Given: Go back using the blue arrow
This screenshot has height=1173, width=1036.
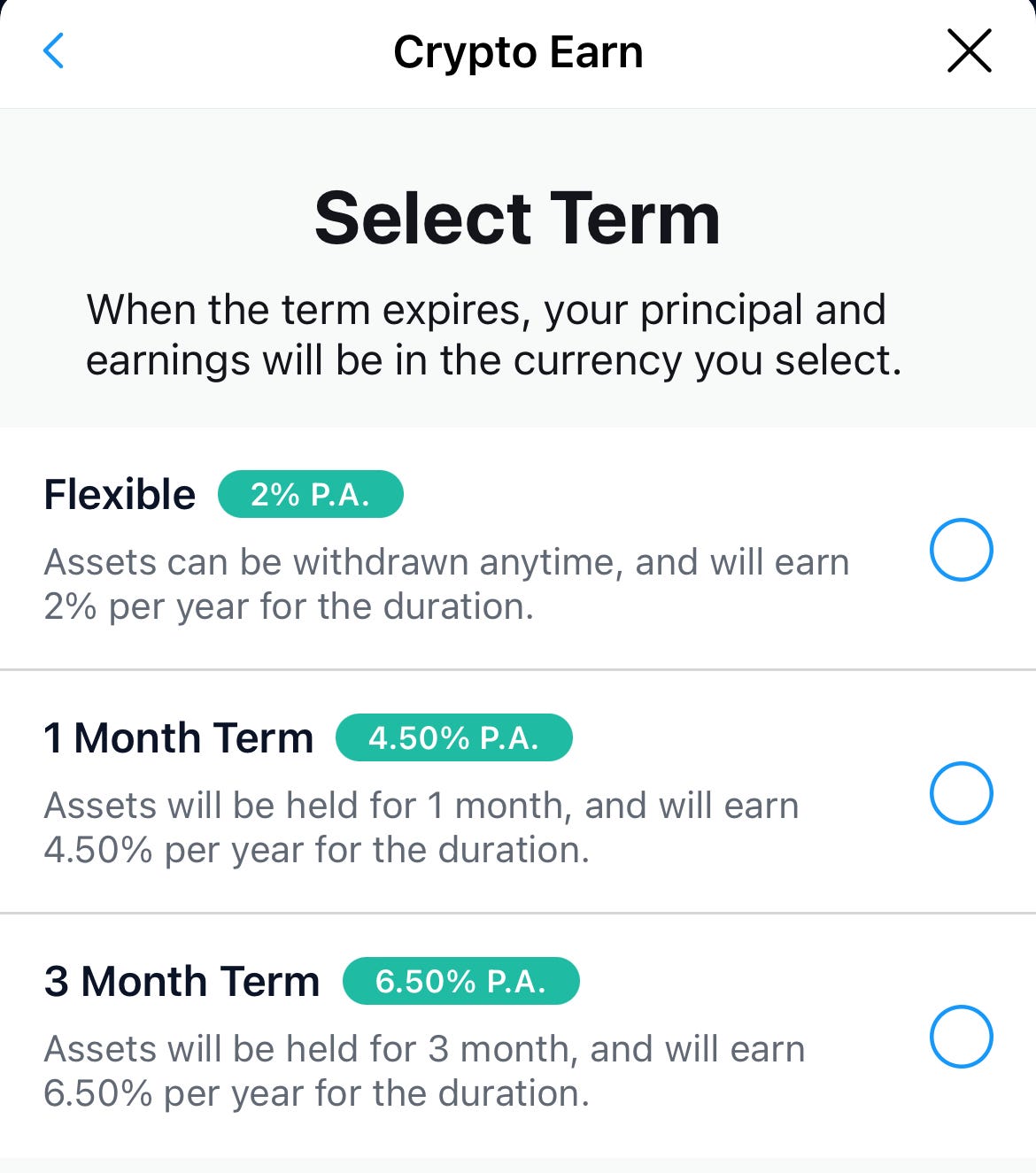Looking at the screenshot, I should 54,51.
